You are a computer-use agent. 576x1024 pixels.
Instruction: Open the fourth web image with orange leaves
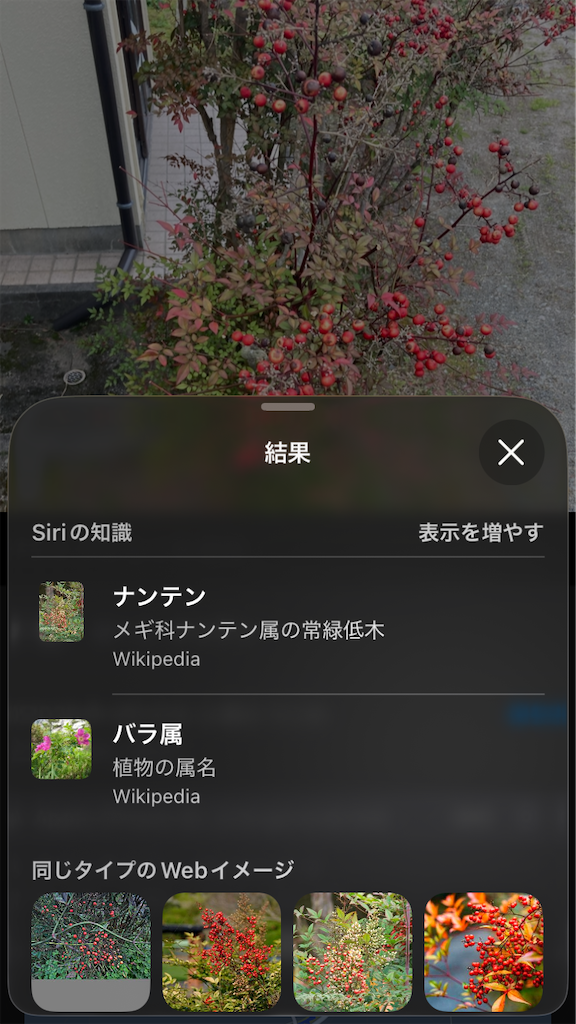[x=484, y=952]
